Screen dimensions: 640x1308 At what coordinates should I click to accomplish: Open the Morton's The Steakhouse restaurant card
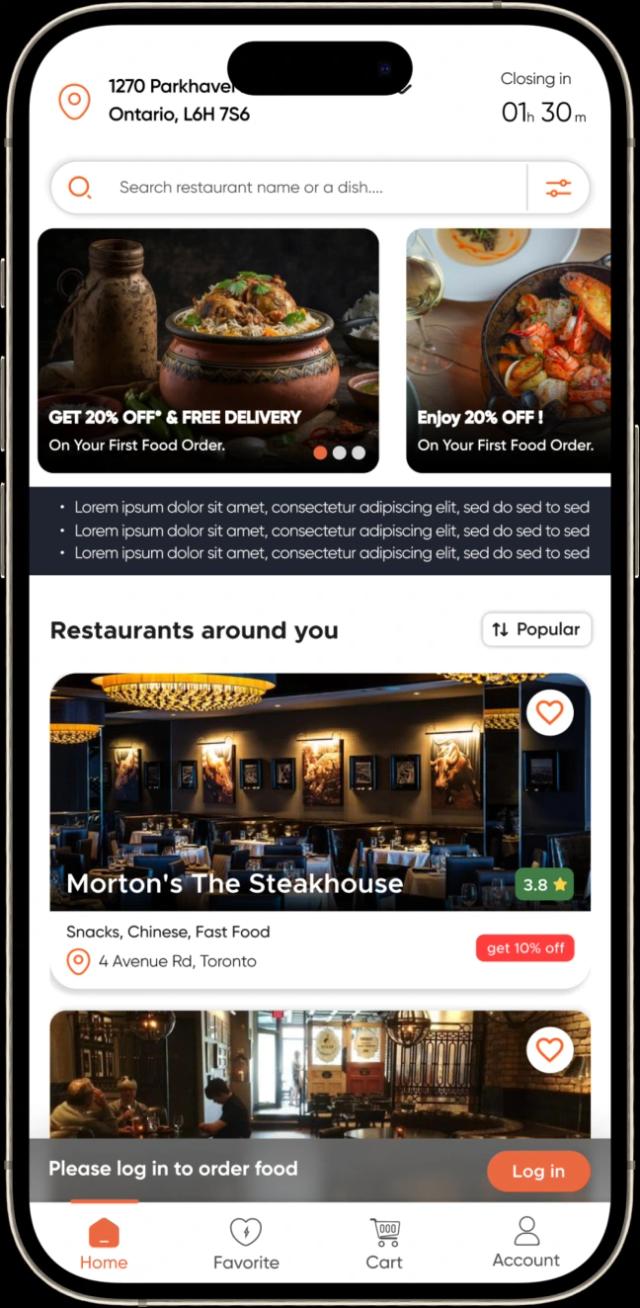pos(300,800)
